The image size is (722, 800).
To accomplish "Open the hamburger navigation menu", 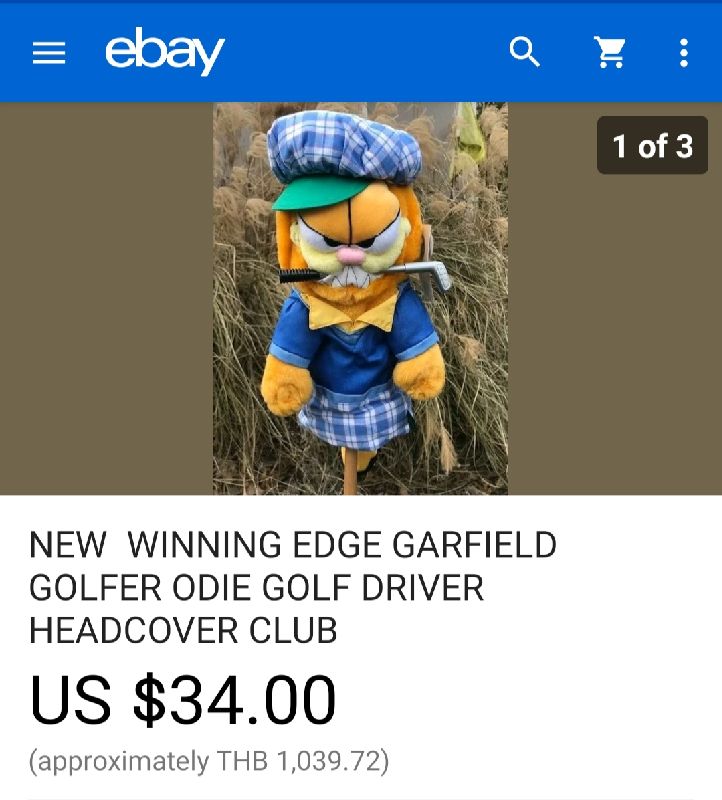I will pos(48,54).
